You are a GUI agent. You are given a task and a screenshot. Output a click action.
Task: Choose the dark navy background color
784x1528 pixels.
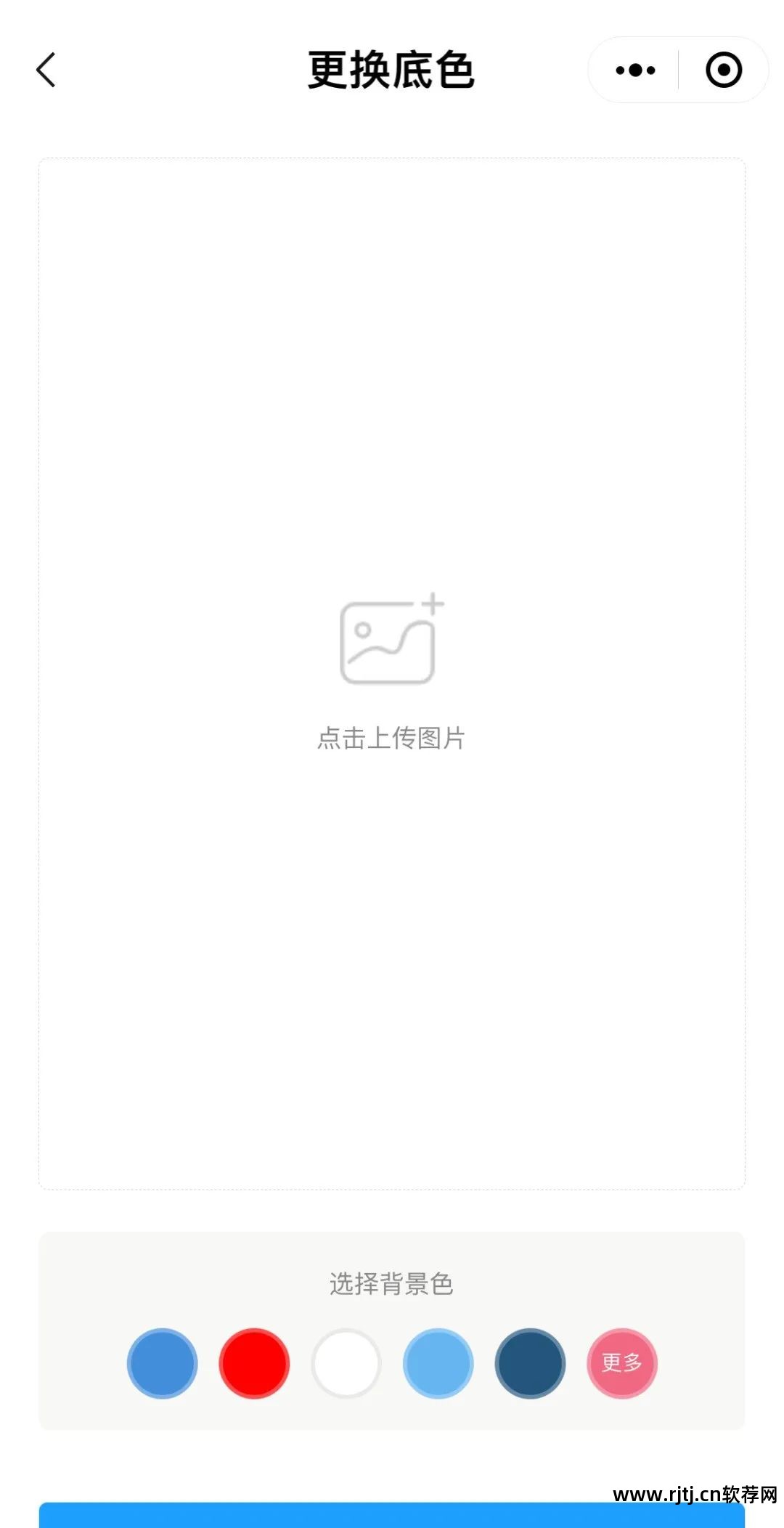[530, 1363]
